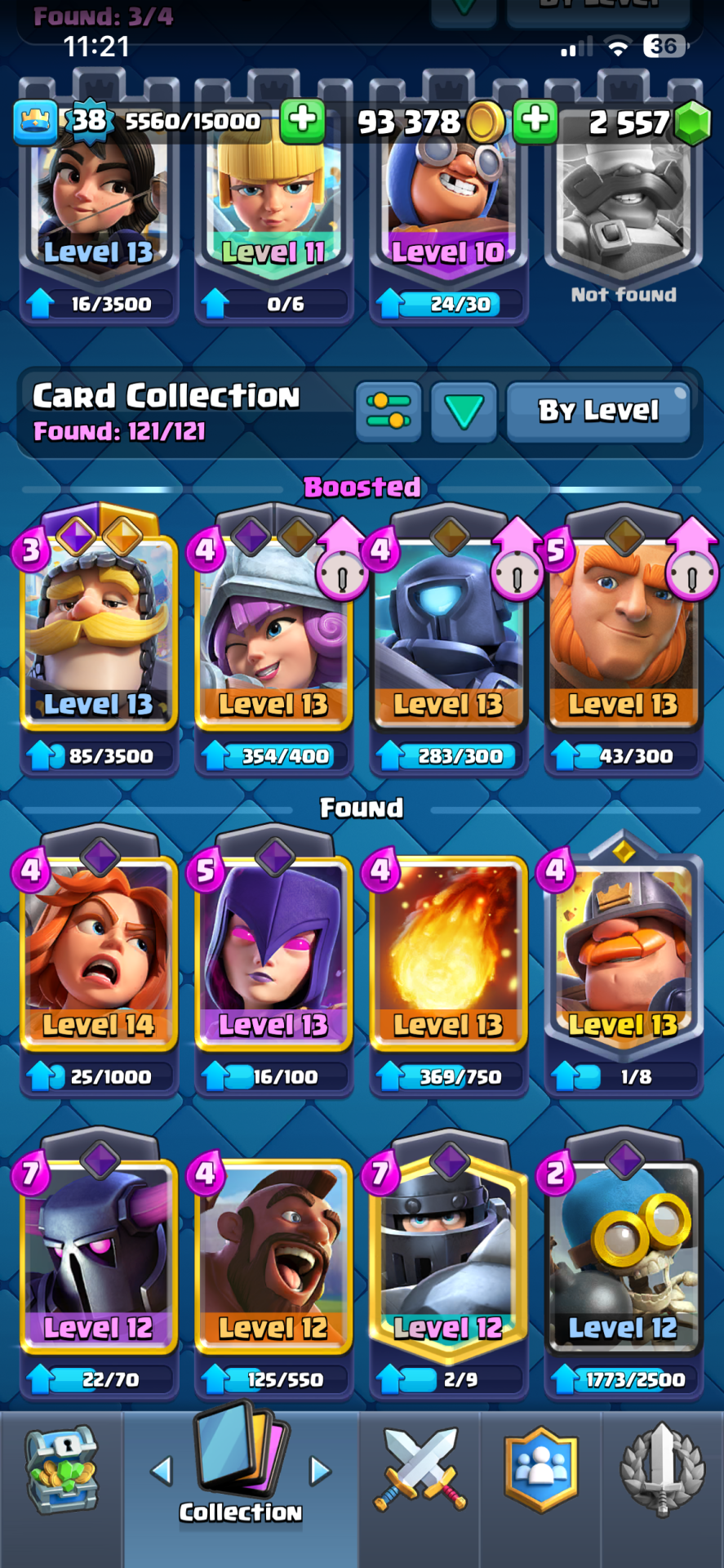Open the events sword laurel tab

click(662, 1470)
